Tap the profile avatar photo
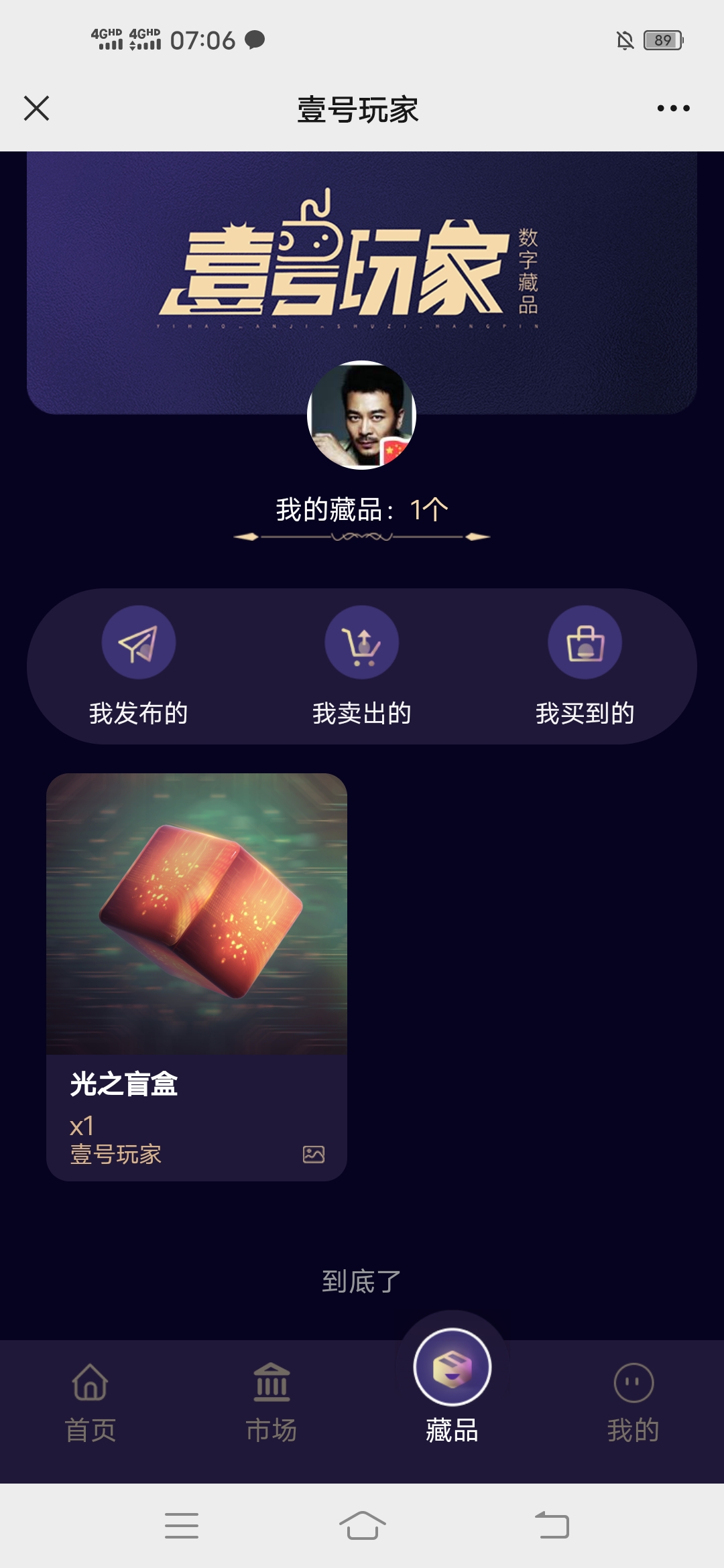This screenshot has width=724, height=1568. click(362, 415)
